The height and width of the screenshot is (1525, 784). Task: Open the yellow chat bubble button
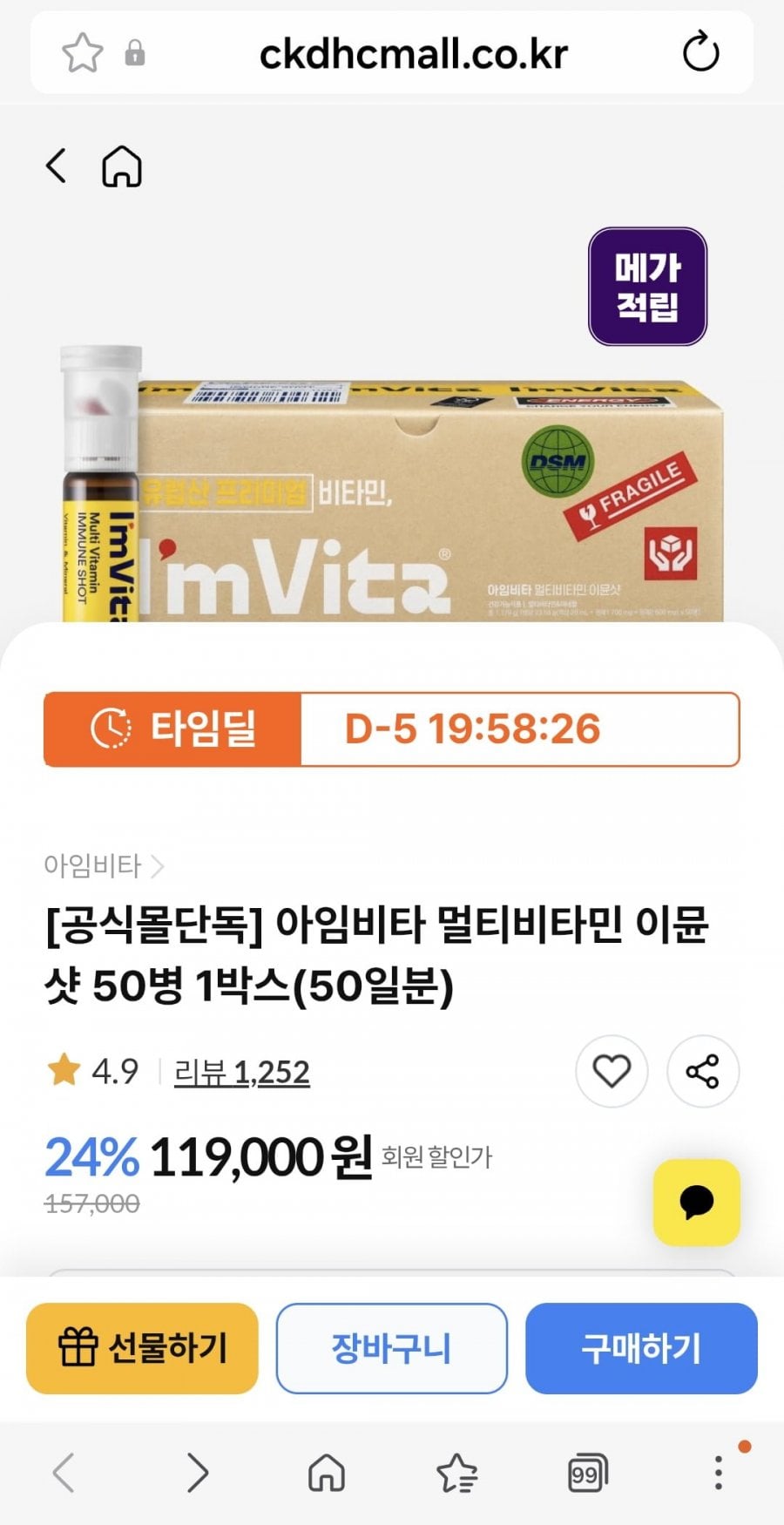tap(697, 1202)
